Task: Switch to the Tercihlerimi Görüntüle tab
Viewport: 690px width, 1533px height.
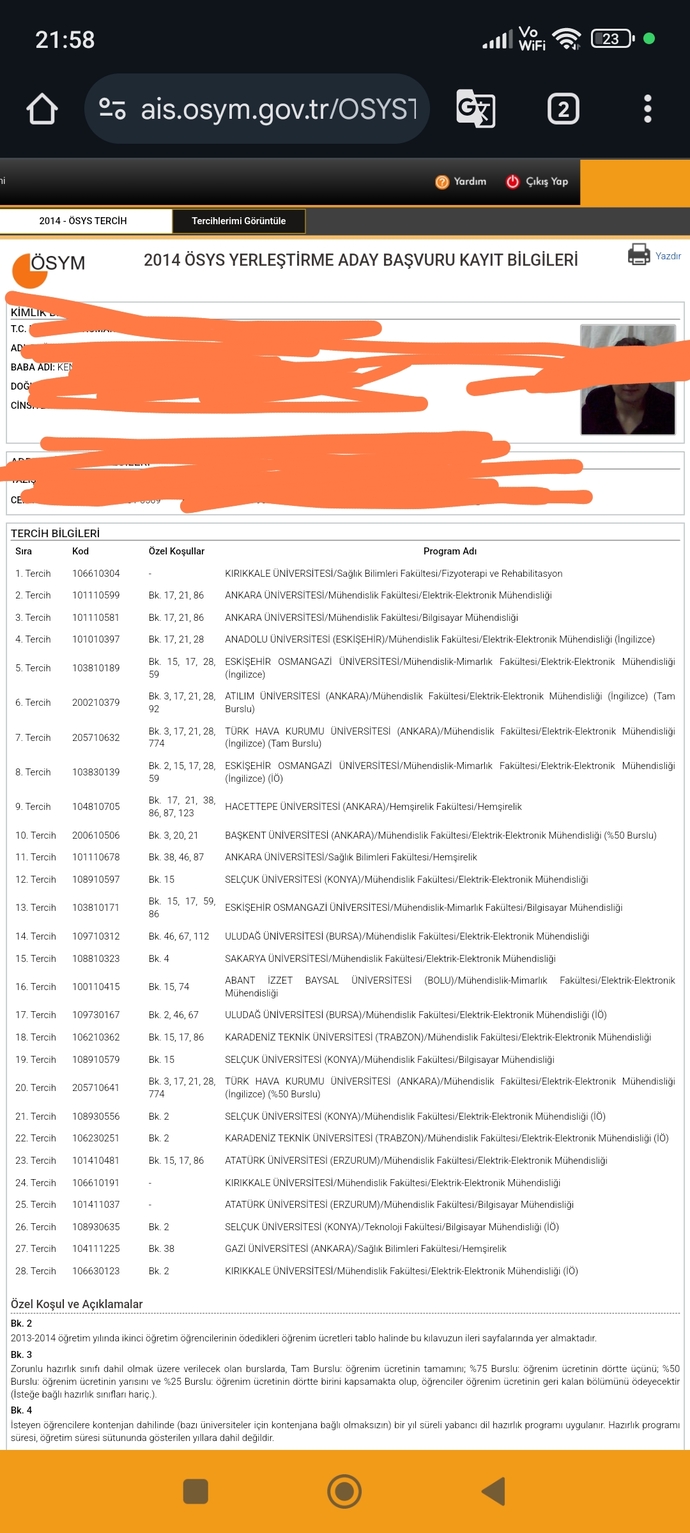Action: coord(239,221)
